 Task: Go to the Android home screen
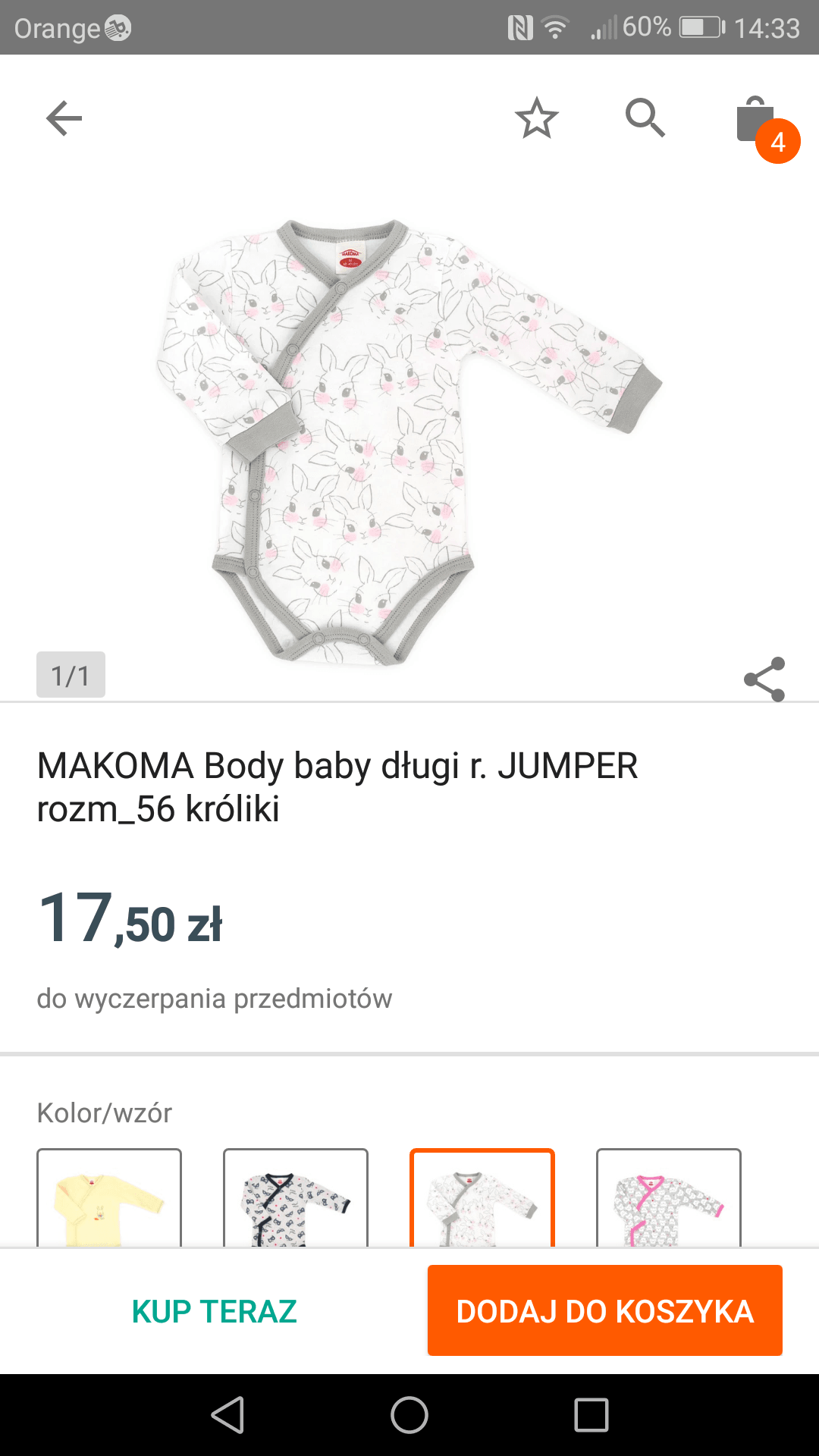[x=409, y=1415]
